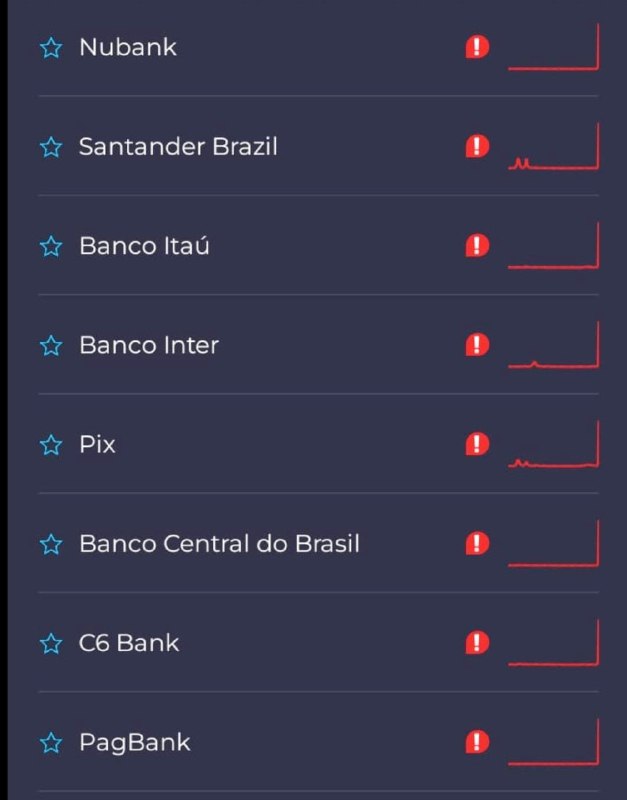View Banco Central do Brasil details
Image resolution: width=627 pixels, height=800 pixels.
219,544
